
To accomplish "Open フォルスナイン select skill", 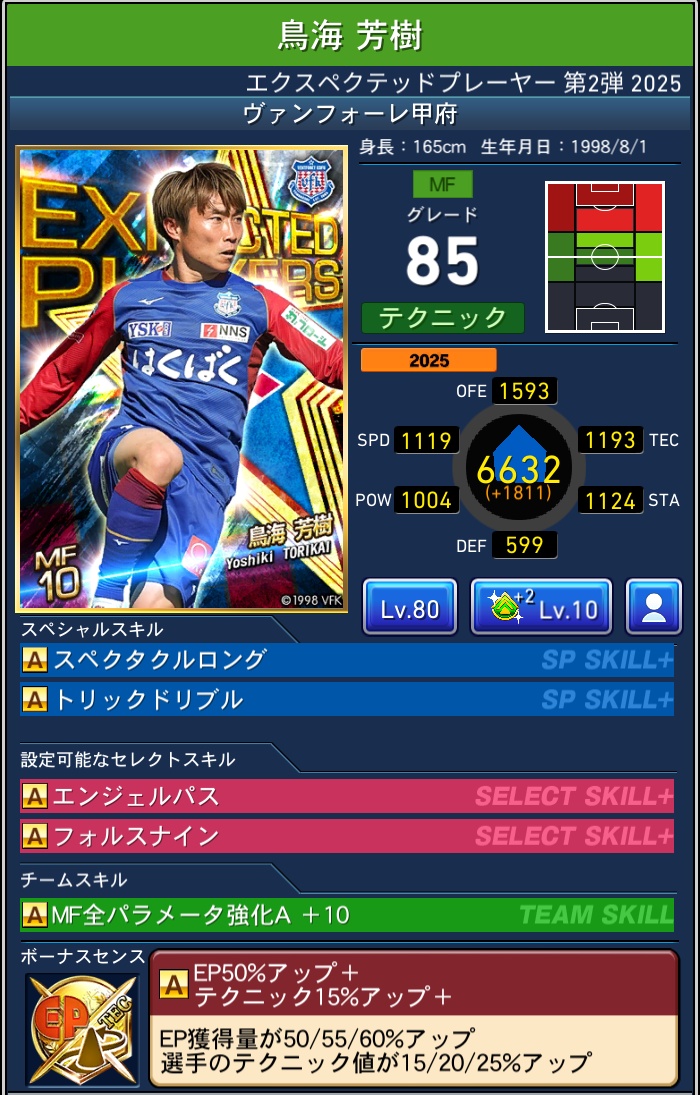I will pos(346,835).
